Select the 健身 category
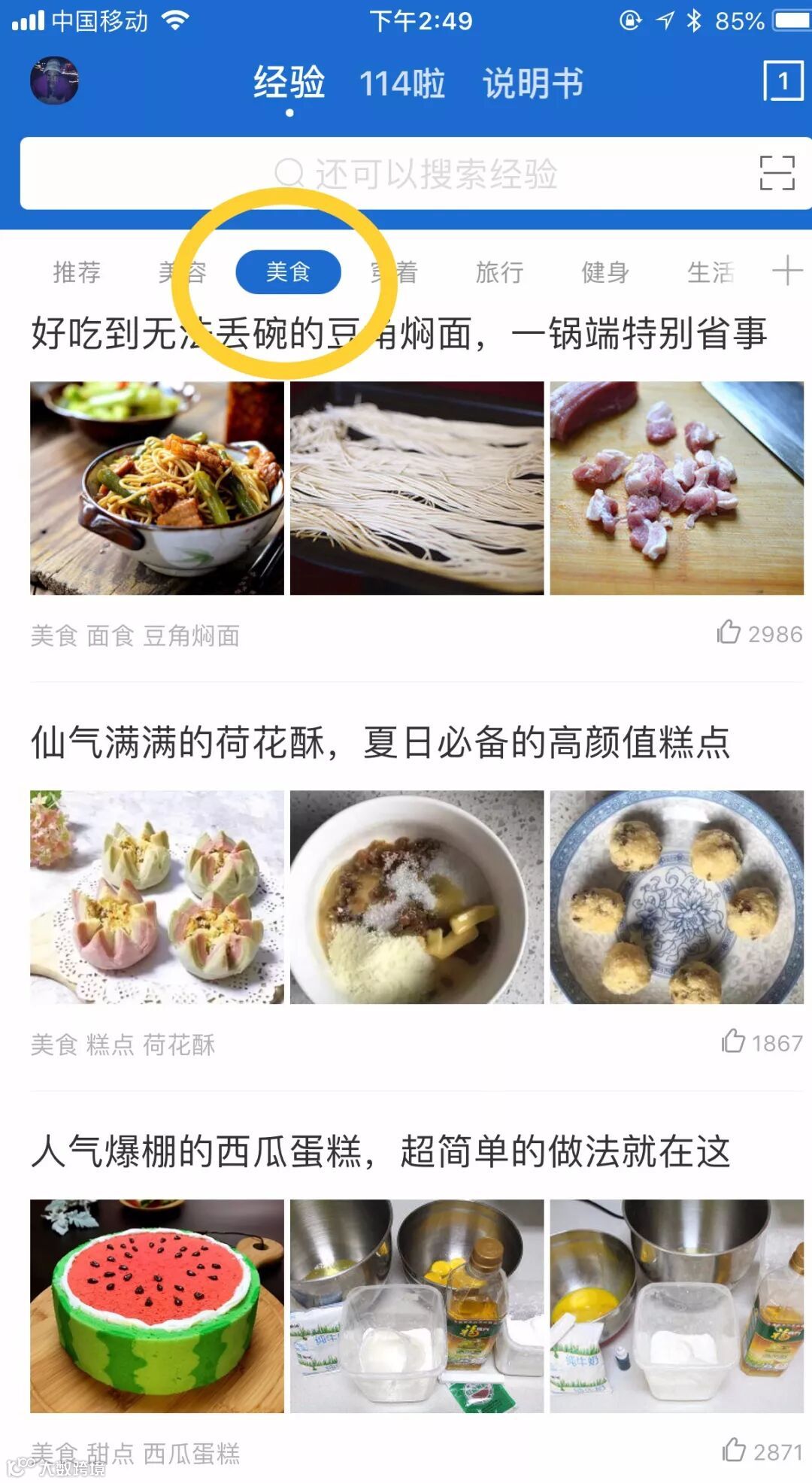Viewport: 812px width, 1483px height. 605,271
